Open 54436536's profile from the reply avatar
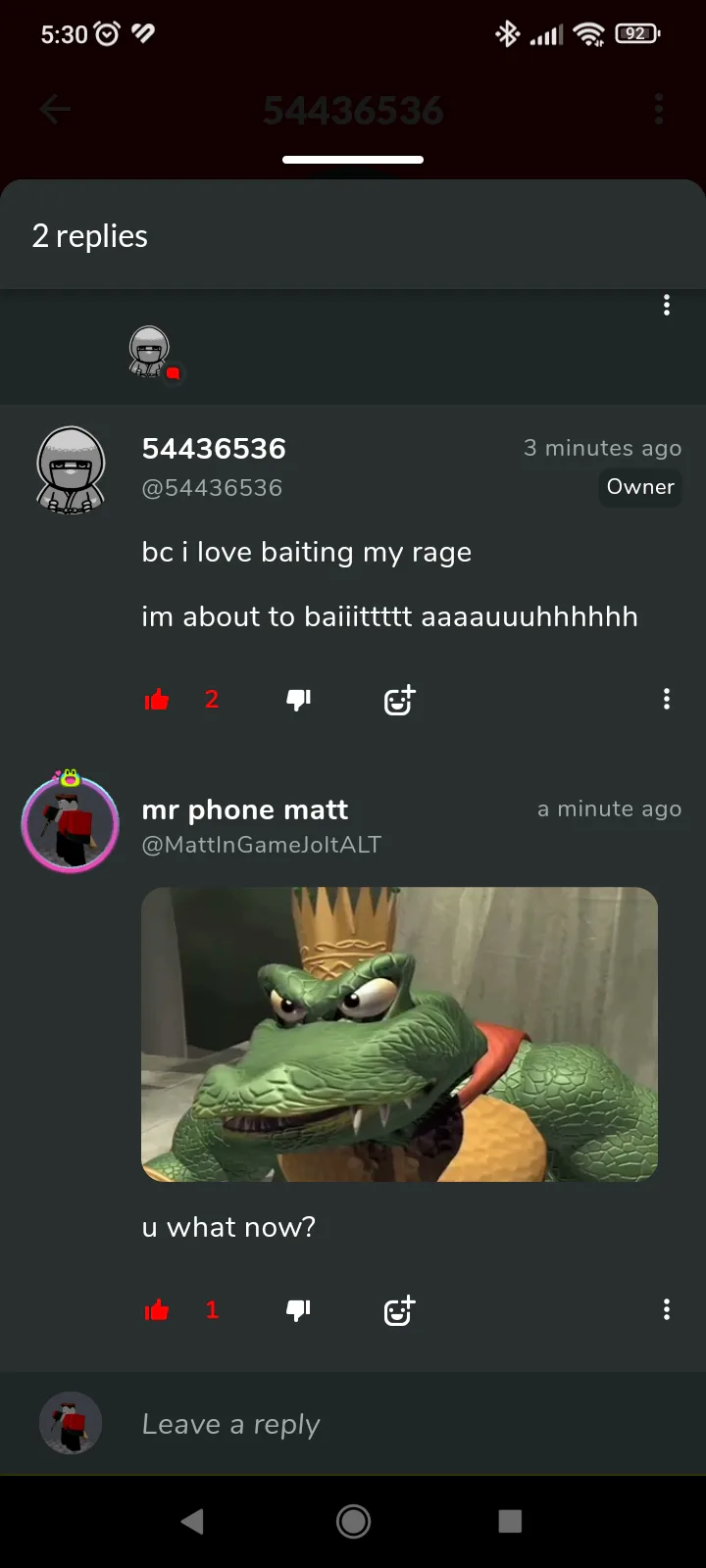 click(71, 470)
